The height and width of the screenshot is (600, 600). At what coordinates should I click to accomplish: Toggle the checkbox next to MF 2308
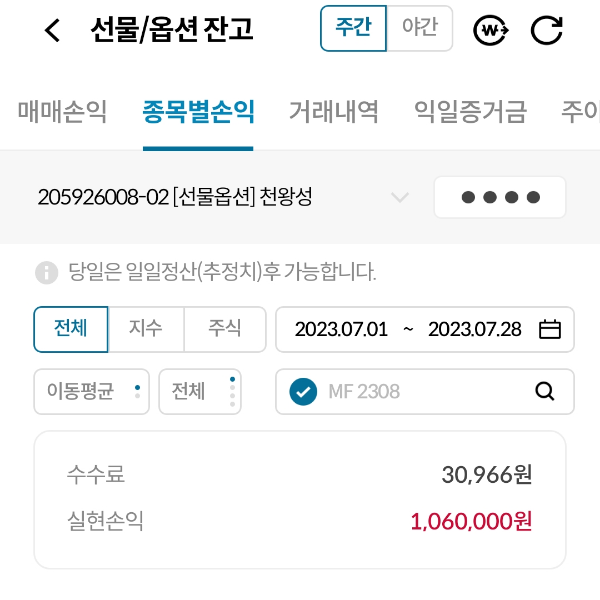(303, 392)
